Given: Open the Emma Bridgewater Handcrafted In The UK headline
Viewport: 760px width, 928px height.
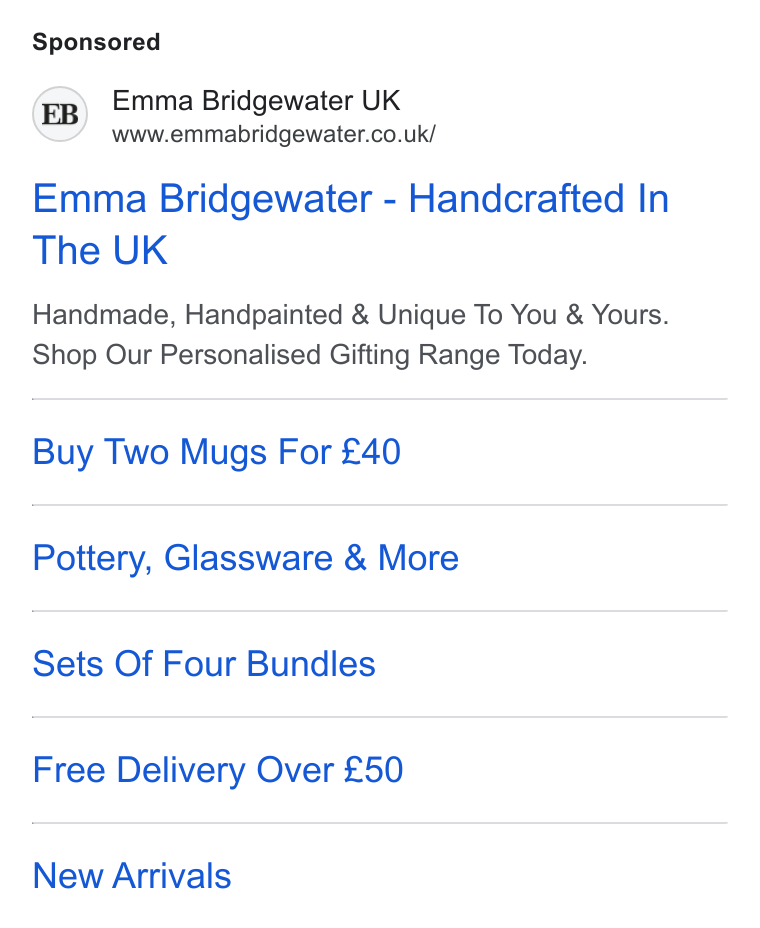Looking at the screenshot, I should point(350,224).
